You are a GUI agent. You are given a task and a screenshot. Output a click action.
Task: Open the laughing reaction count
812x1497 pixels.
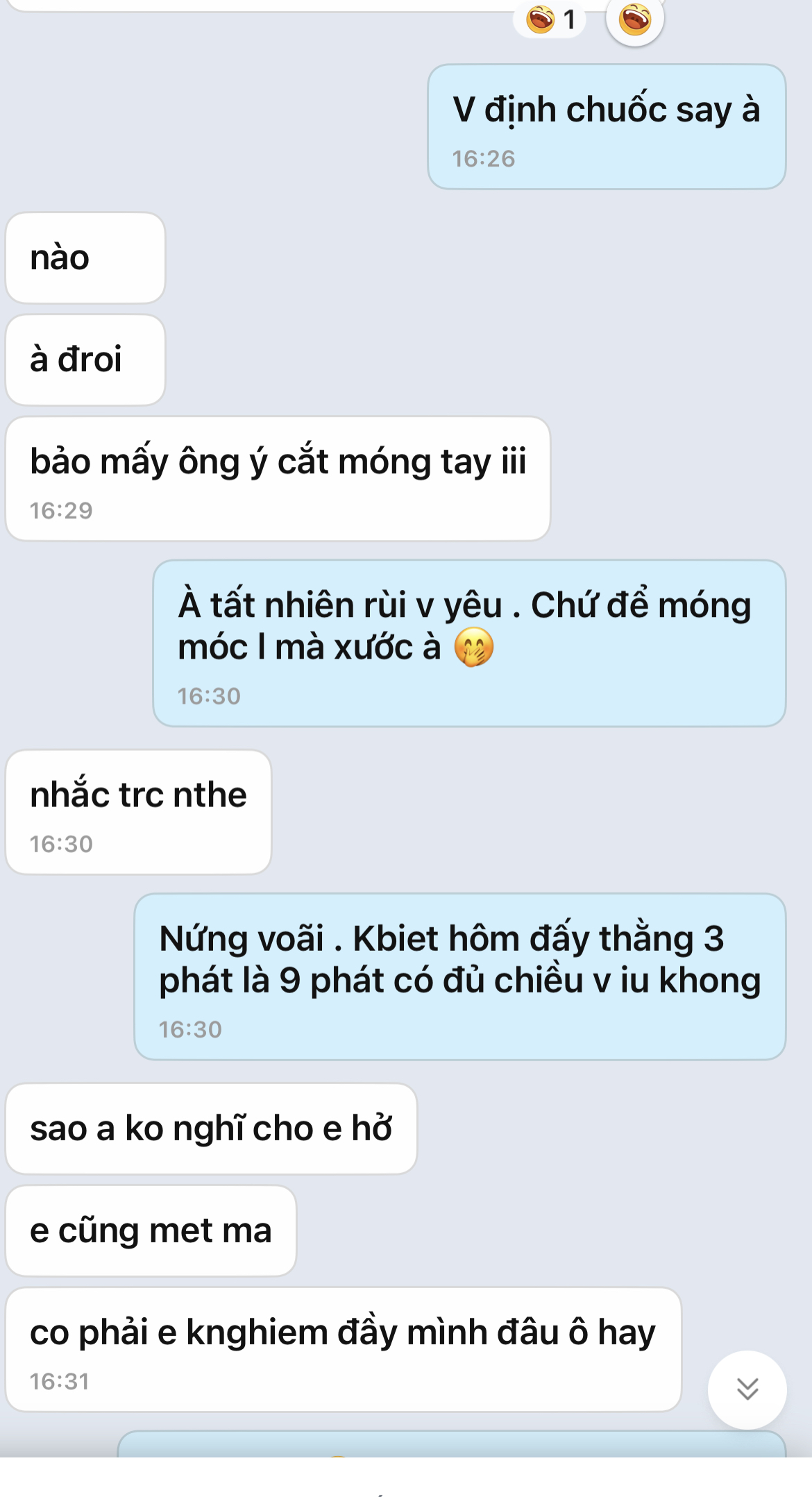551,19
